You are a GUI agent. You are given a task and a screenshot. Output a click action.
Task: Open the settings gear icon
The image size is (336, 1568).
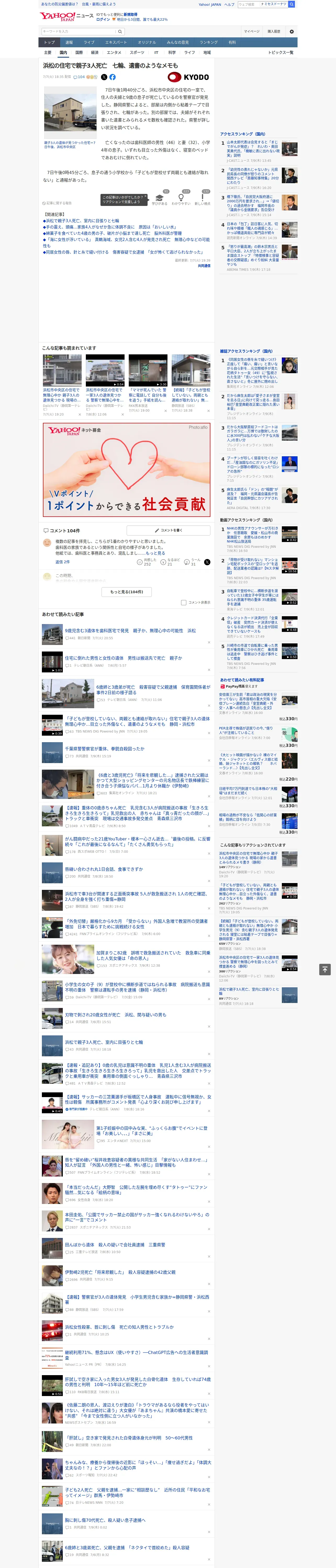coord(292,31)
